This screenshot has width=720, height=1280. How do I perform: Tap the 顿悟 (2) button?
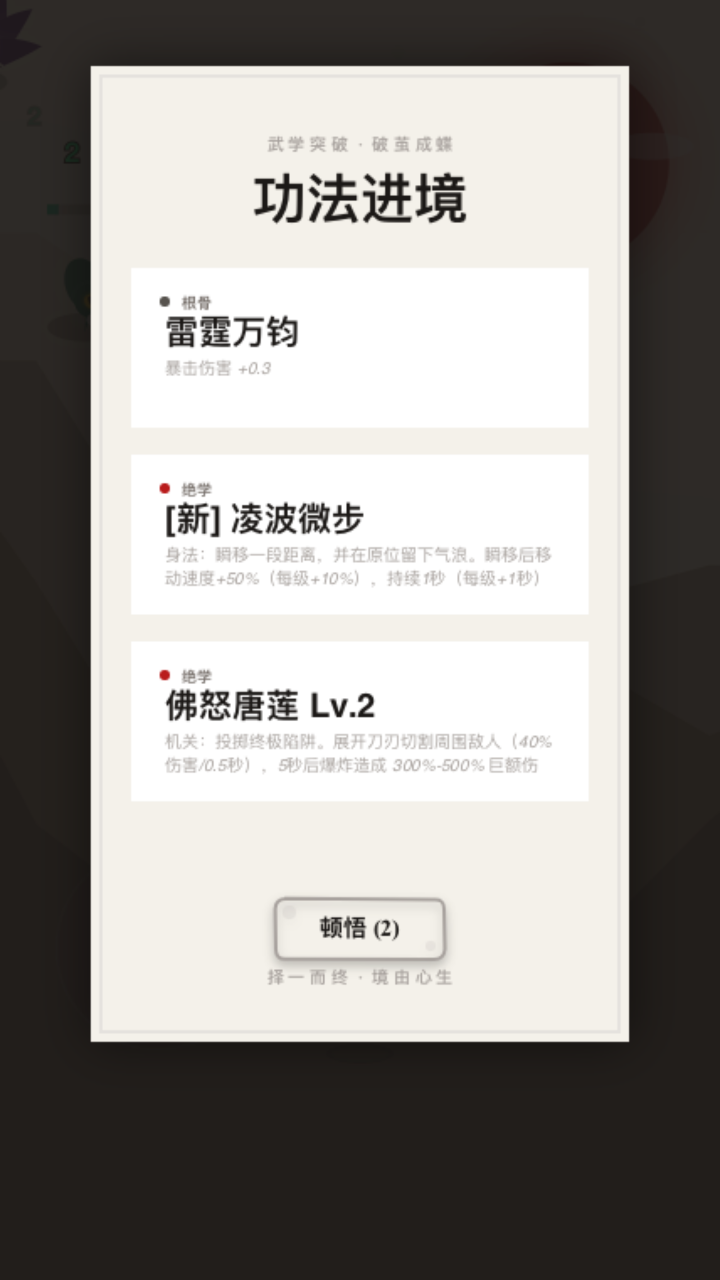pos(359,928)
